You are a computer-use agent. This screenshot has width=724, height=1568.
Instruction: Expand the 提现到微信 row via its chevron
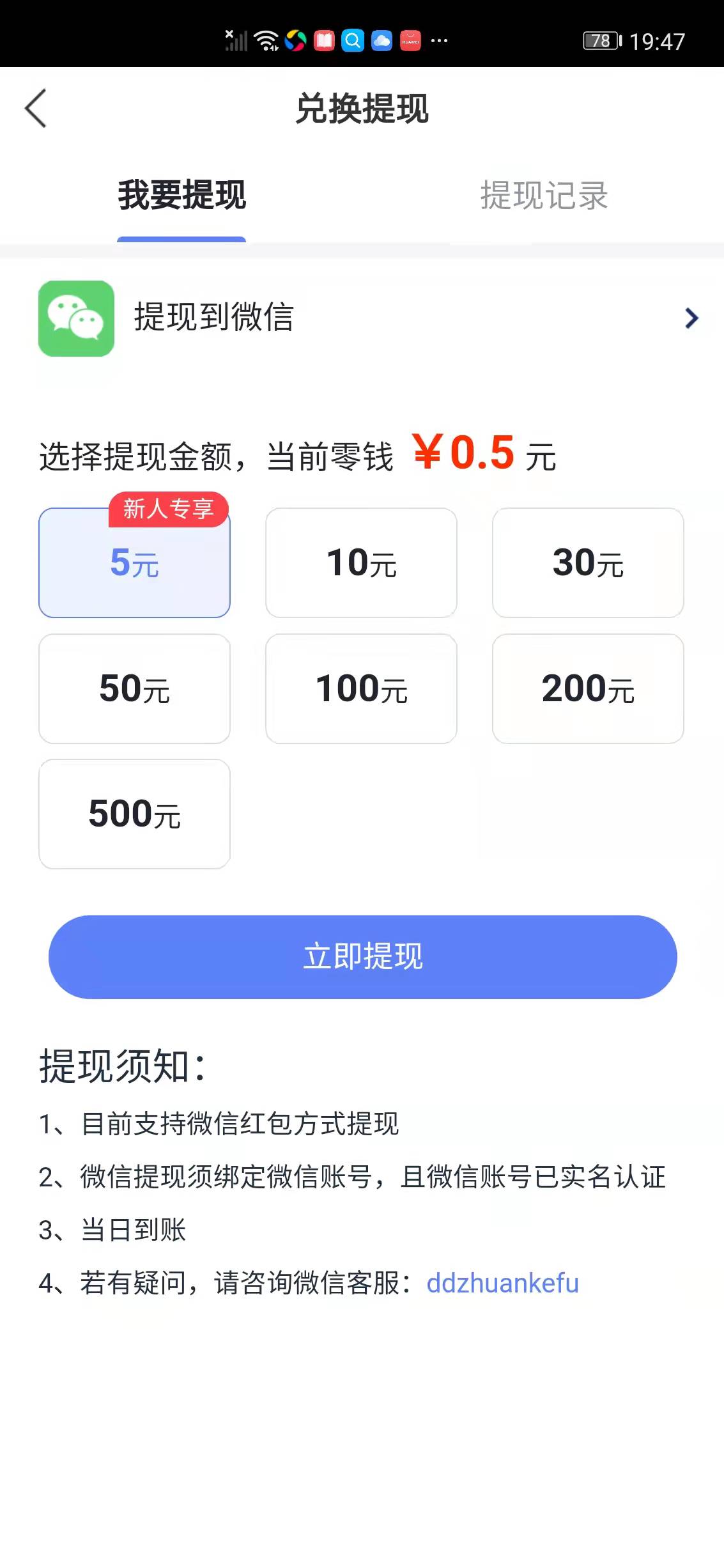click(x=690, y=318)
